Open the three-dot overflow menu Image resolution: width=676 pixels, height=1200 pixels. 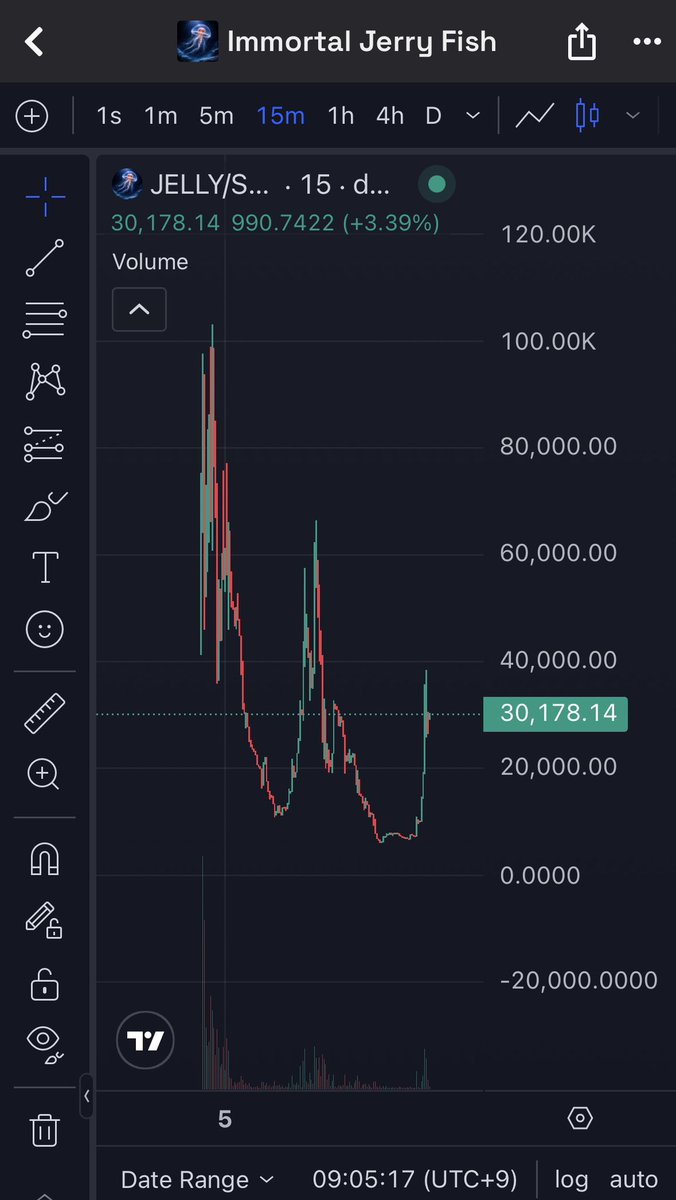point(647,42)
